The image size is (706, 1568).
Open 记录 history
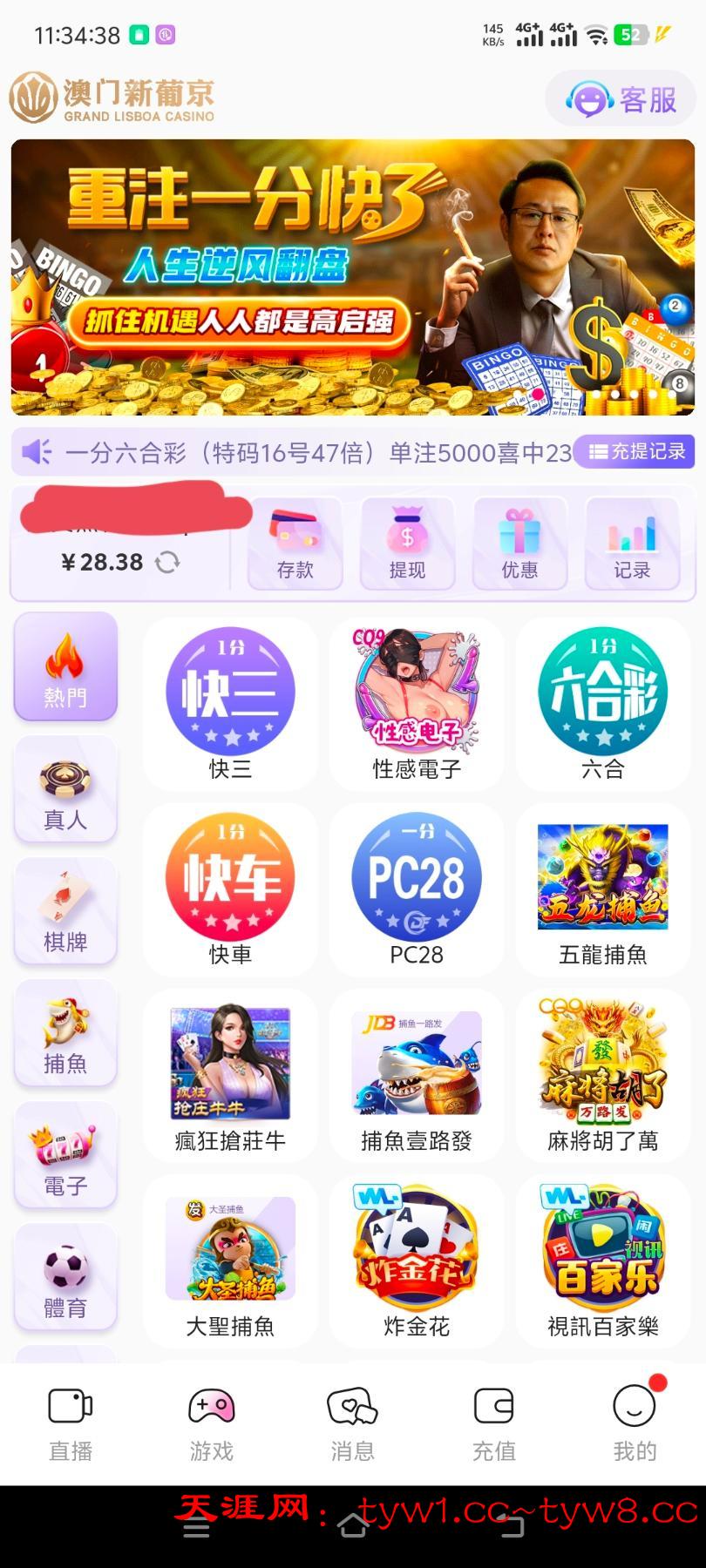pyautogui.click(x=632, y=544)
